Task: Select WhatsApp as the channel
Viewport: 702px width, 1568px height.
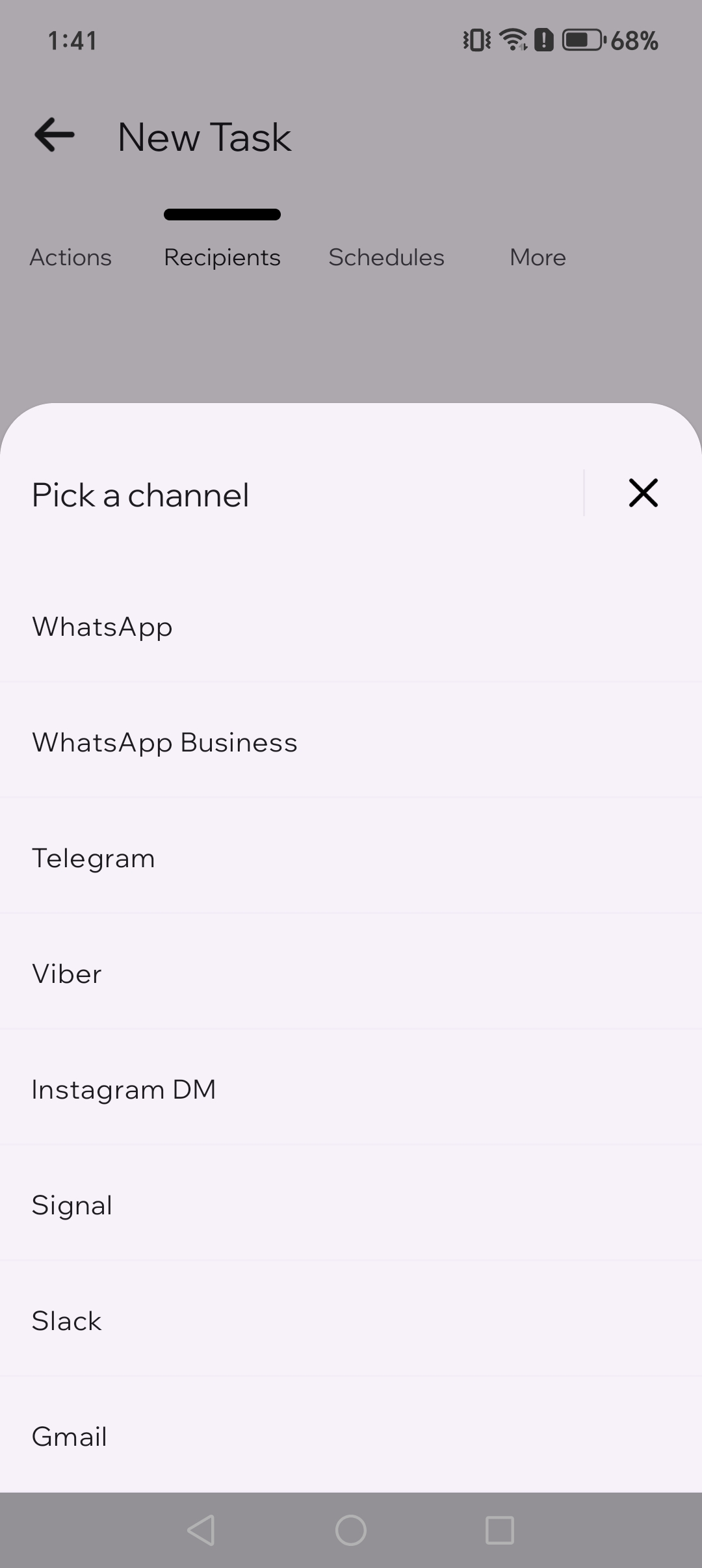Action: click(351, 627)
